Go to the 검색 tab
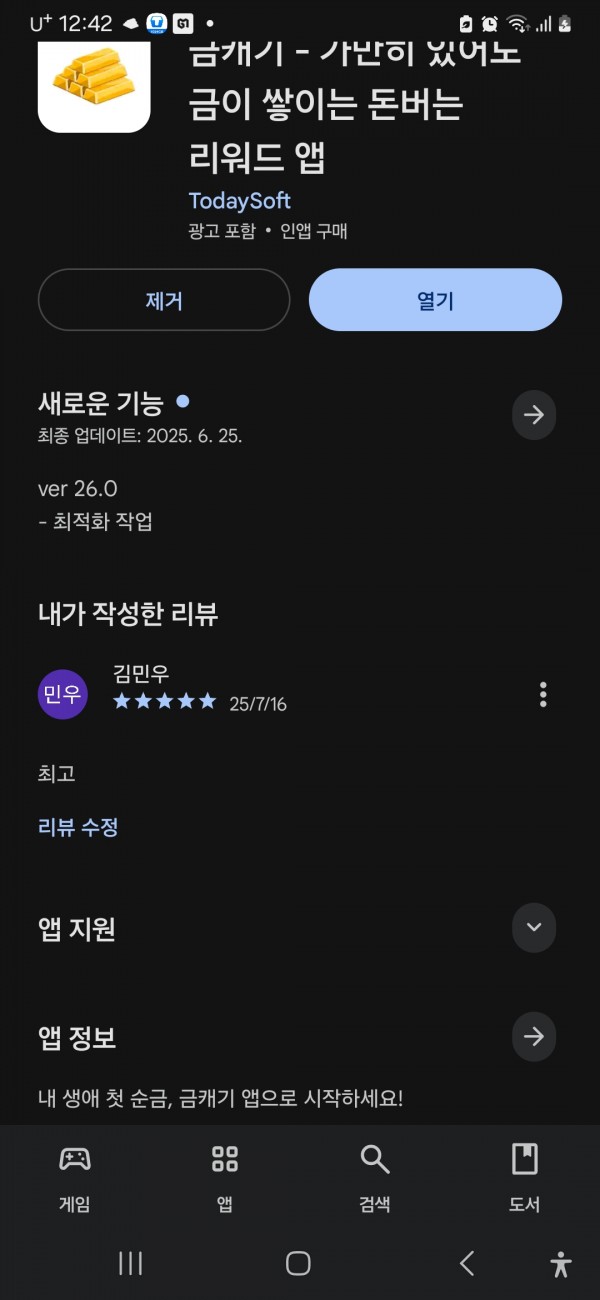Image resolution: width=600 pixels, height=1300 pixels. (375, 1178)
